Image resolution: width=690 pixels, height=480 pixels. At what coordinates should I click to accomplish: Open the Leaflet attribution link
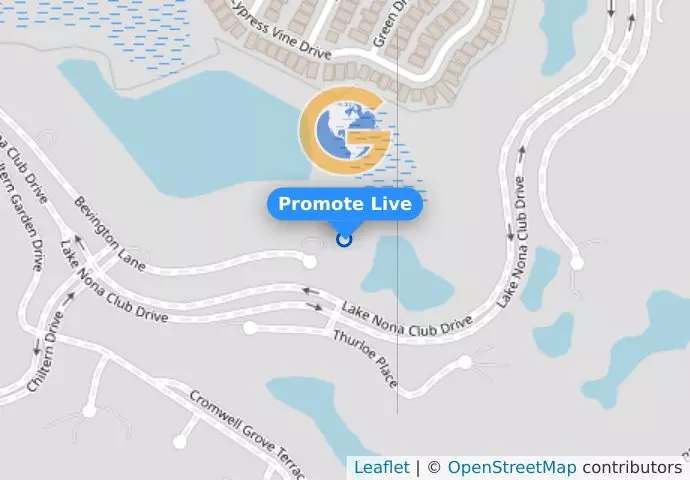(381, 467)
